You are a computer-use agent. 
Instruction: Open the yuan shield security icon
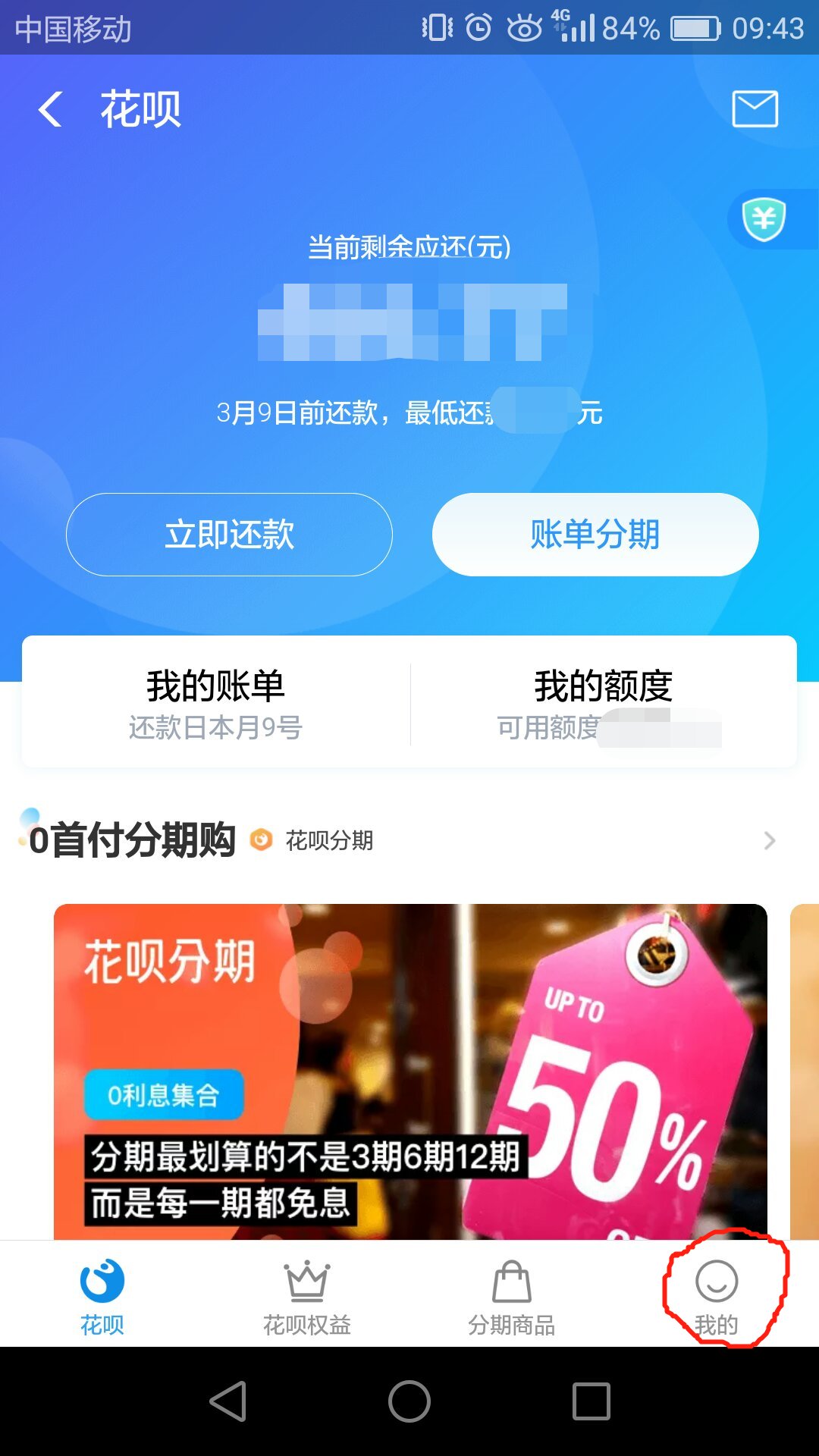point(764,219)
